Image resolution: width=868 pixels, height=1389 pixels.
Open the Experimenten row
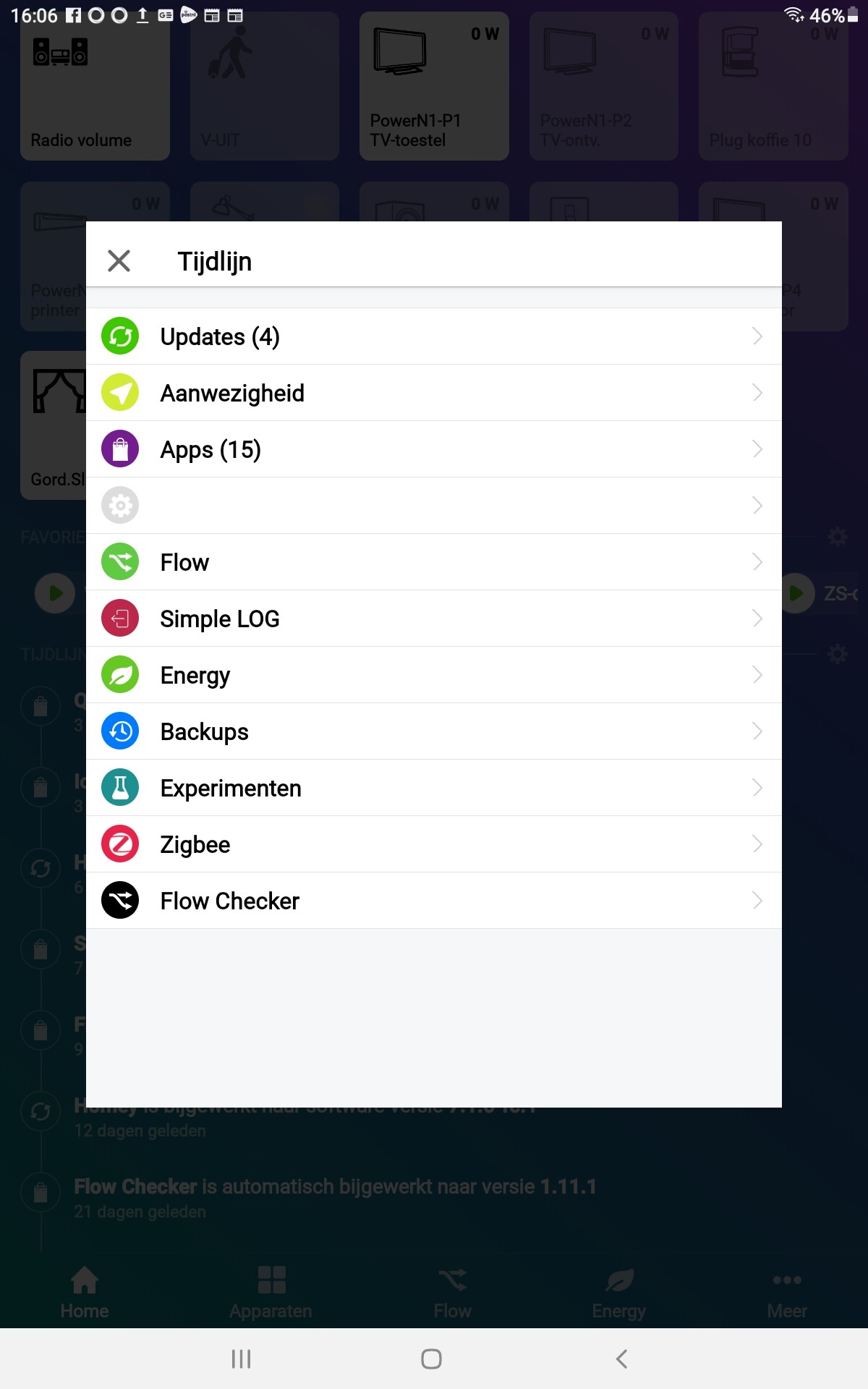433,788
